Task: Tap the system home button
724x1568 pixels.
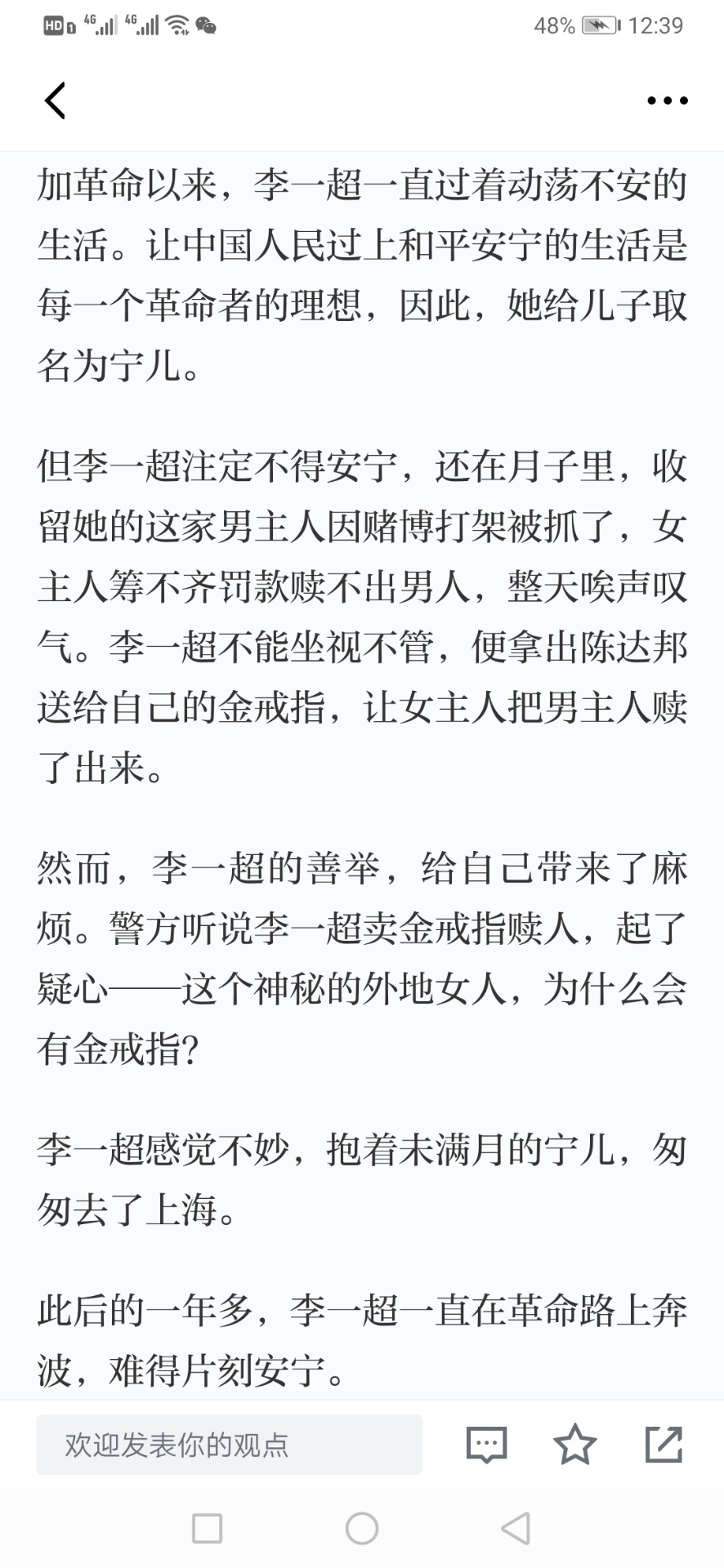Action: pos(362,1528)
